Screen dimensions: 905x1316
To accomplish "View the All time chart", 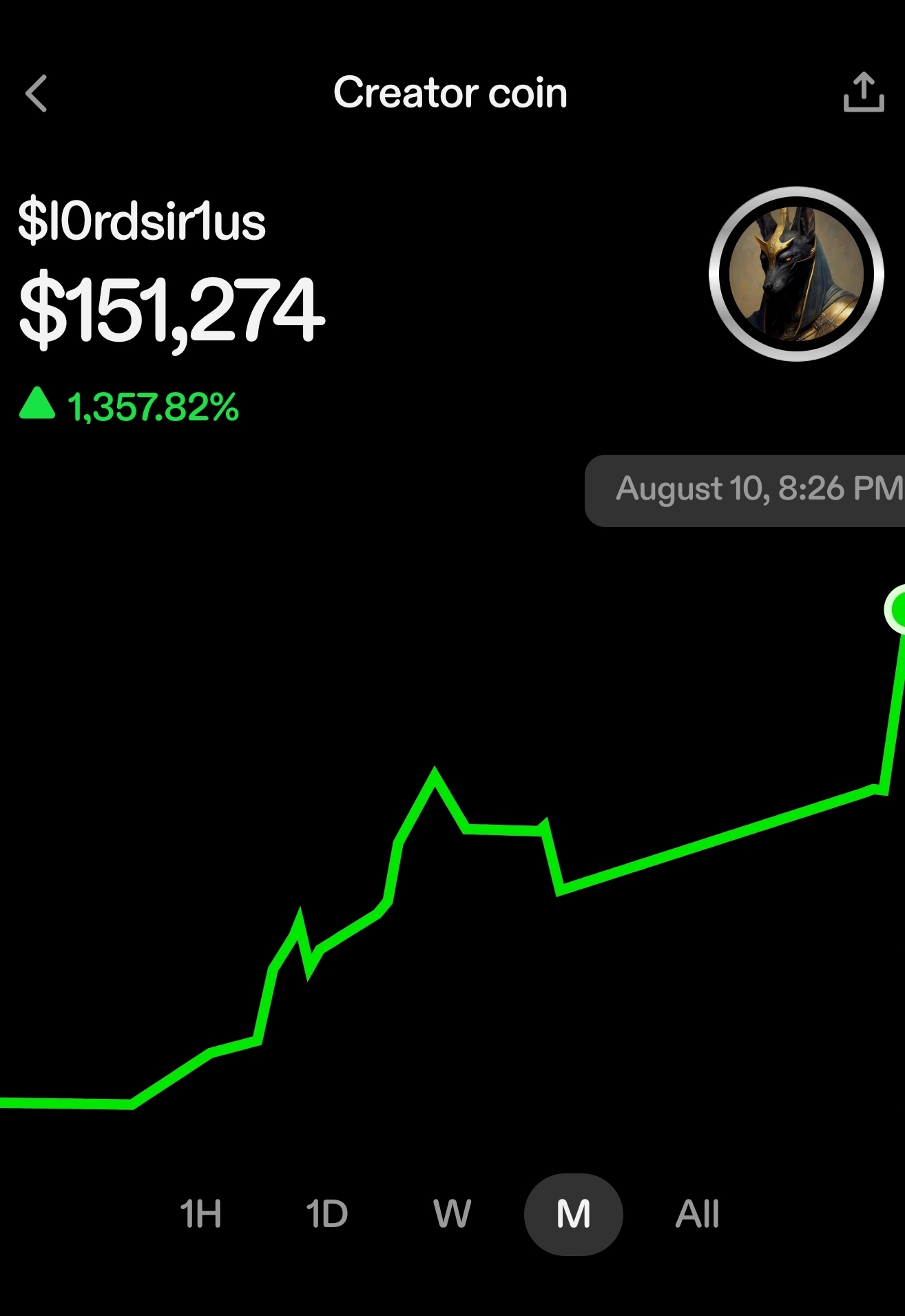I will (x=697, y=1214).
